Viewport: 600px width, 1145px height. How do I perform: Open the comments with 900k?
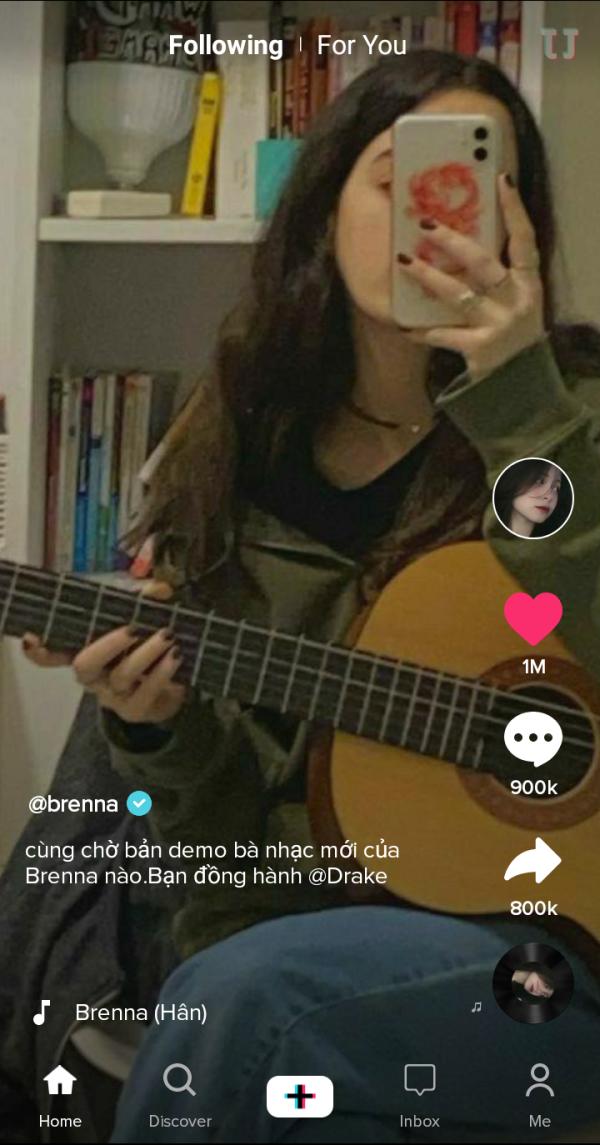click(533, 741)
